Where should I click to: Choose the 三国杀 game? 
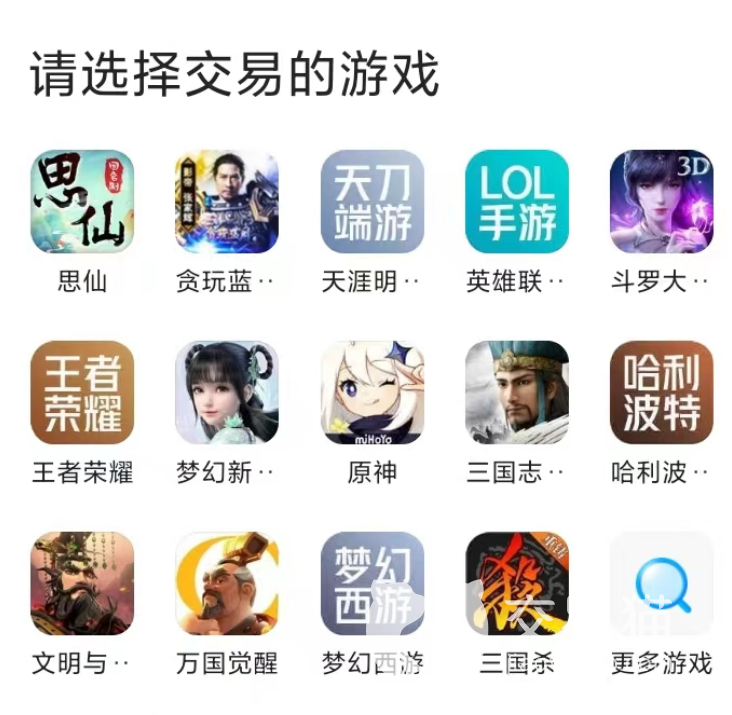click(x=517, y=583)
